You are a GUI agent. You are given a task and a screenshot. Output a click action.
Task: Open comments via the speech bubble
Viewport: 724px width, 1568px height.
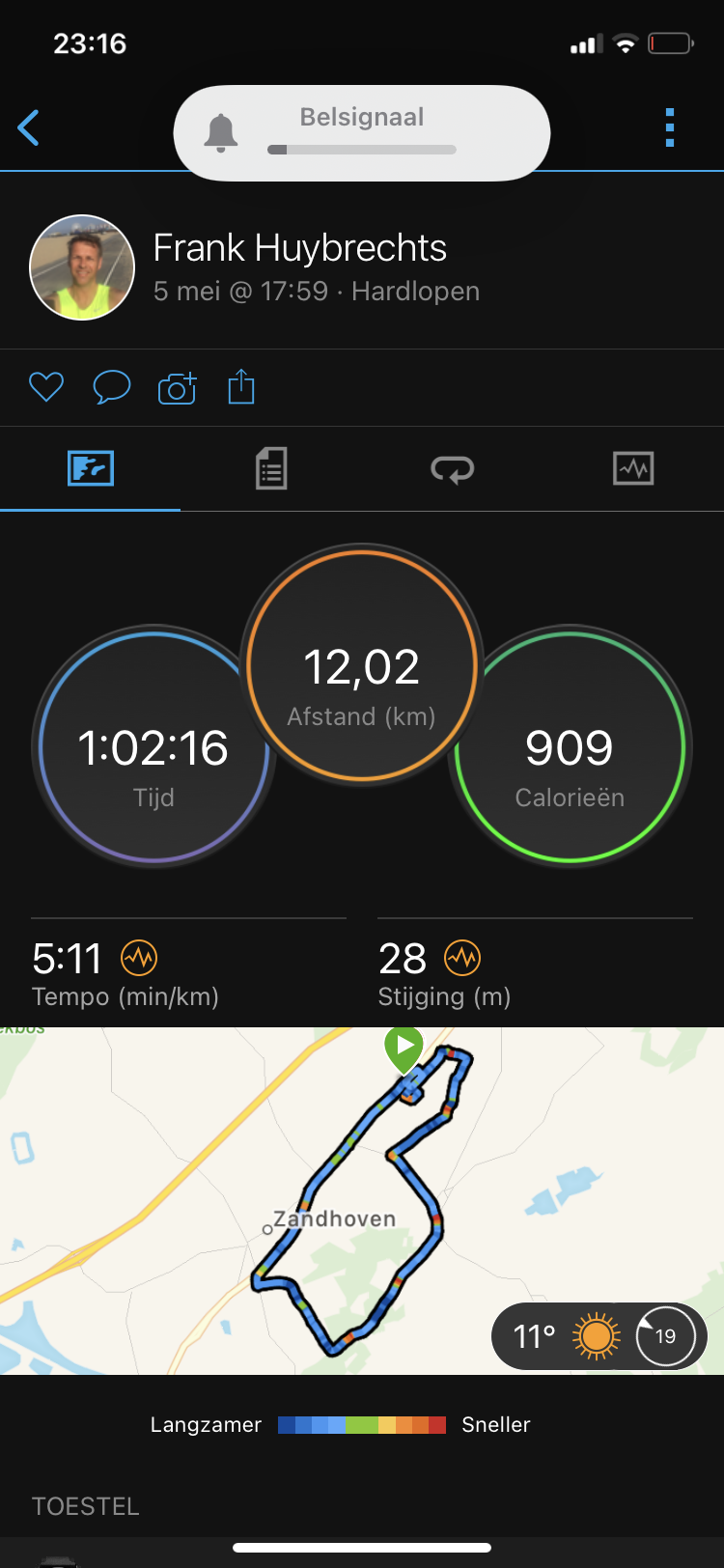pyautogui.click(x=112, y=388)
